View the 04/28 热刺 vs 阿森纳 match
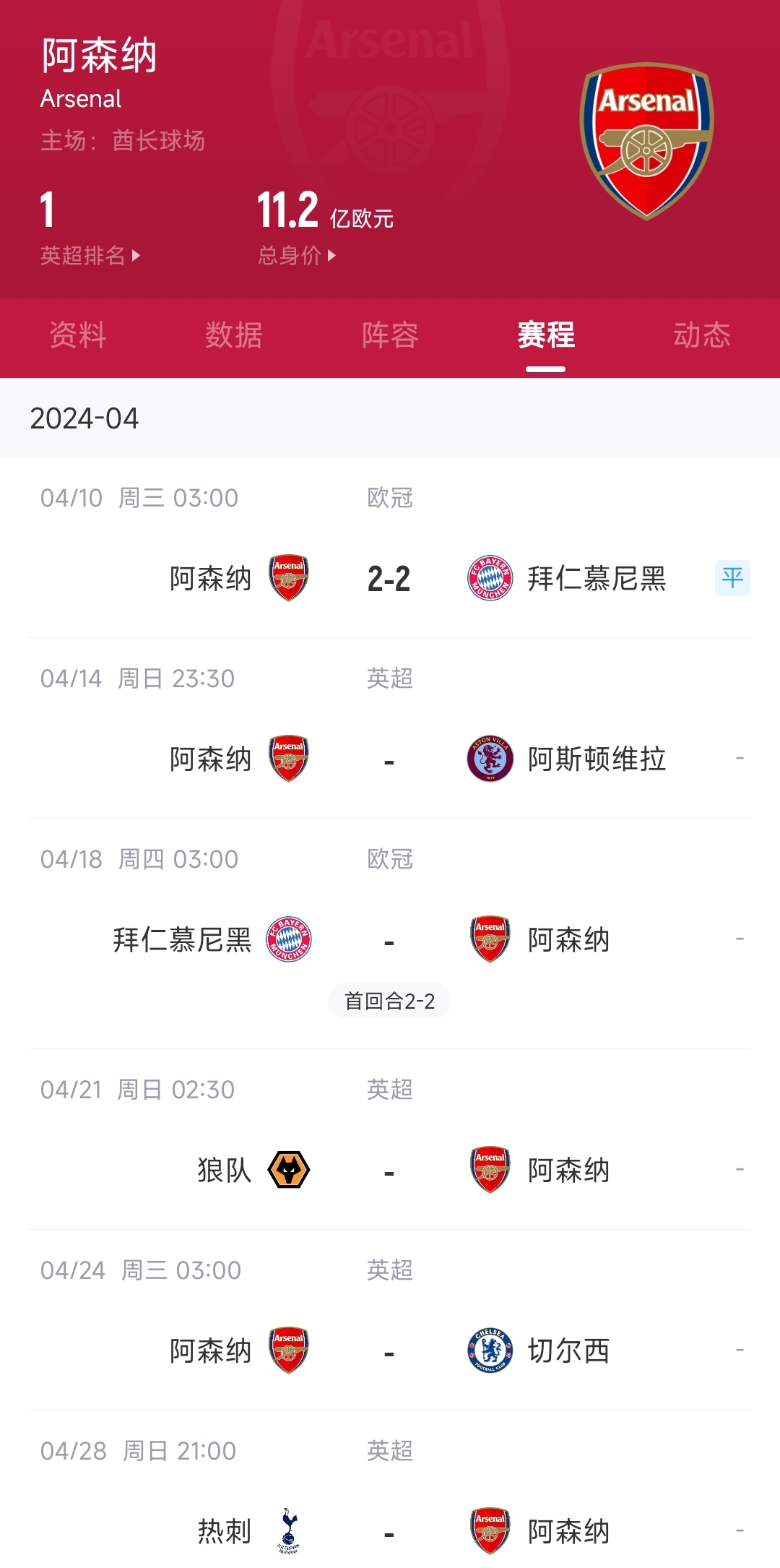The image size is (780, 1568). tap(389, 1531)
